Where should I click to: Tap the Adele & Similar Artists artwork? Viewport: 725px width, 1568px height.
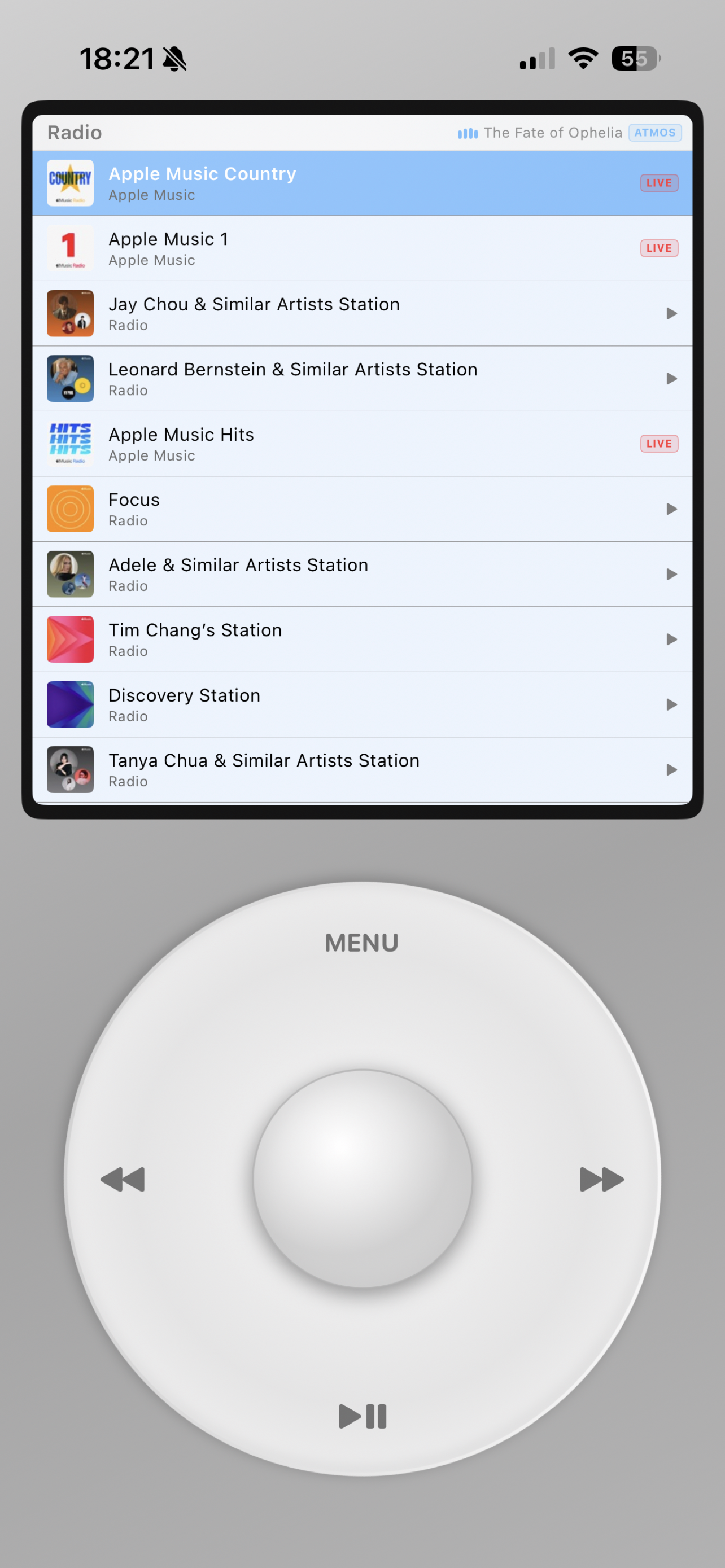69,574
